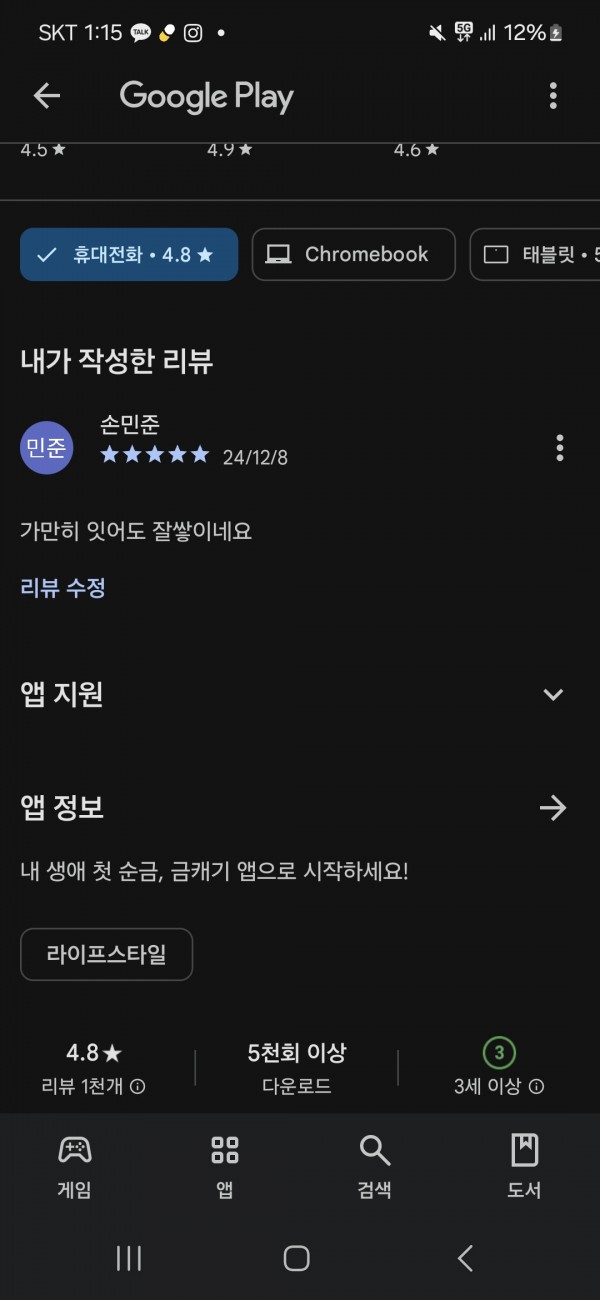Open recent apps from navigation bar
The height and width of the screenshot is (1300, 600).
[x=129, y=1258]
